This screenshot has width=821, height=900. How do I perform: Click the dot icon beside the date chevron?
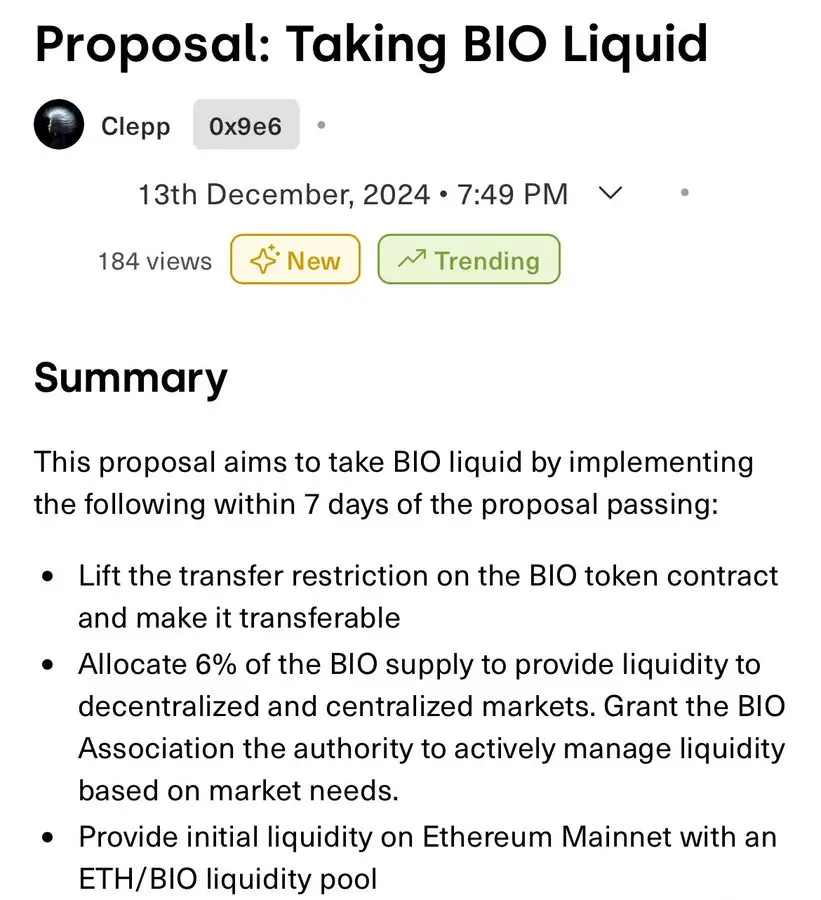685,192
